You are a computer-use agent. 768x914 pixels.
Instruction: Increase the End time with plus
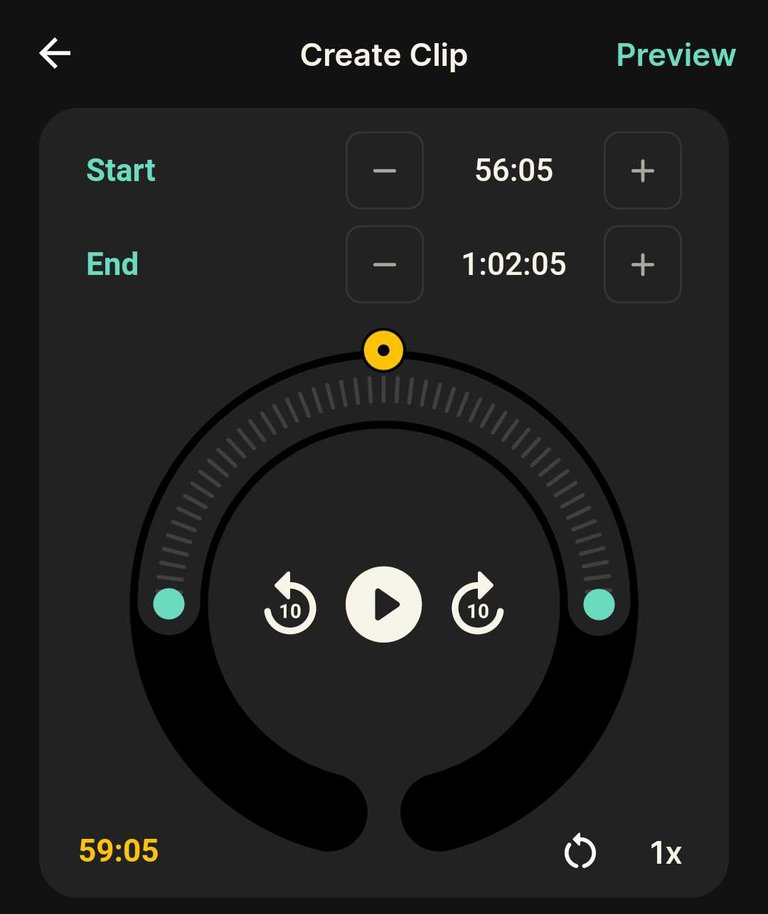(642, 264)
